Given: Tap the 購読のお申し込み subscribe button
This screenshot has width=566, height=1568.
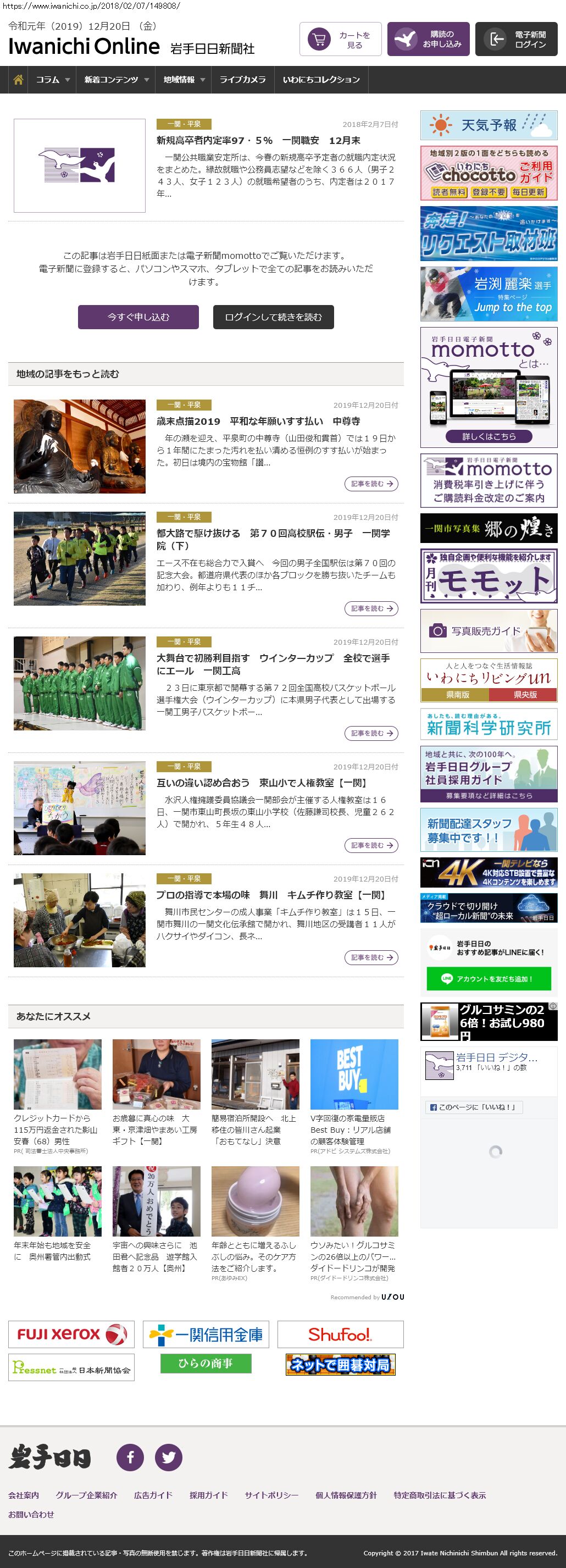Looking at the screenshot, I should coord(428,40).
